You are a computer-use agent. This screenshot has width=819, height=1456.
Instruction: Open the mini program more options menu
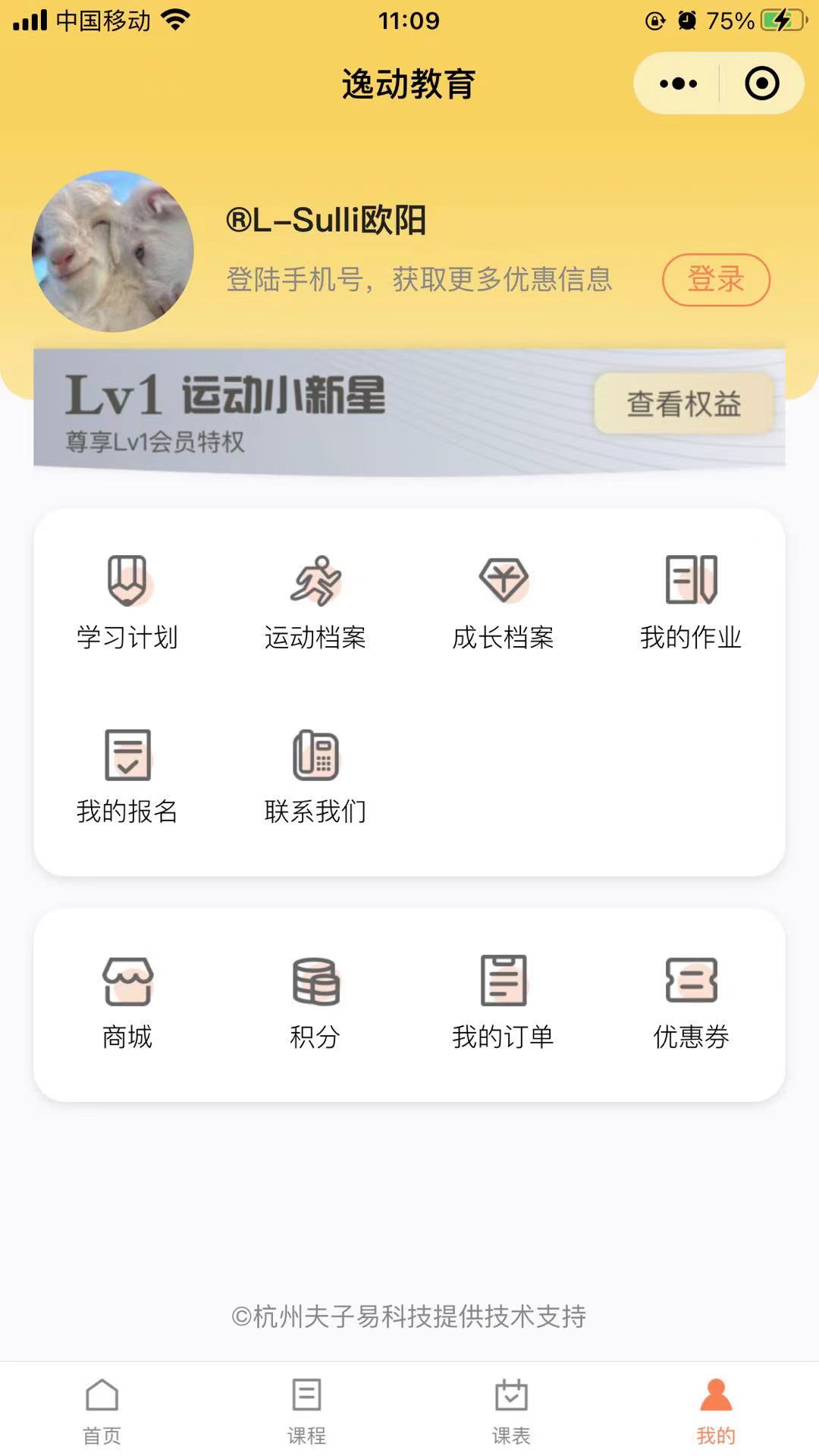point(678,83)
